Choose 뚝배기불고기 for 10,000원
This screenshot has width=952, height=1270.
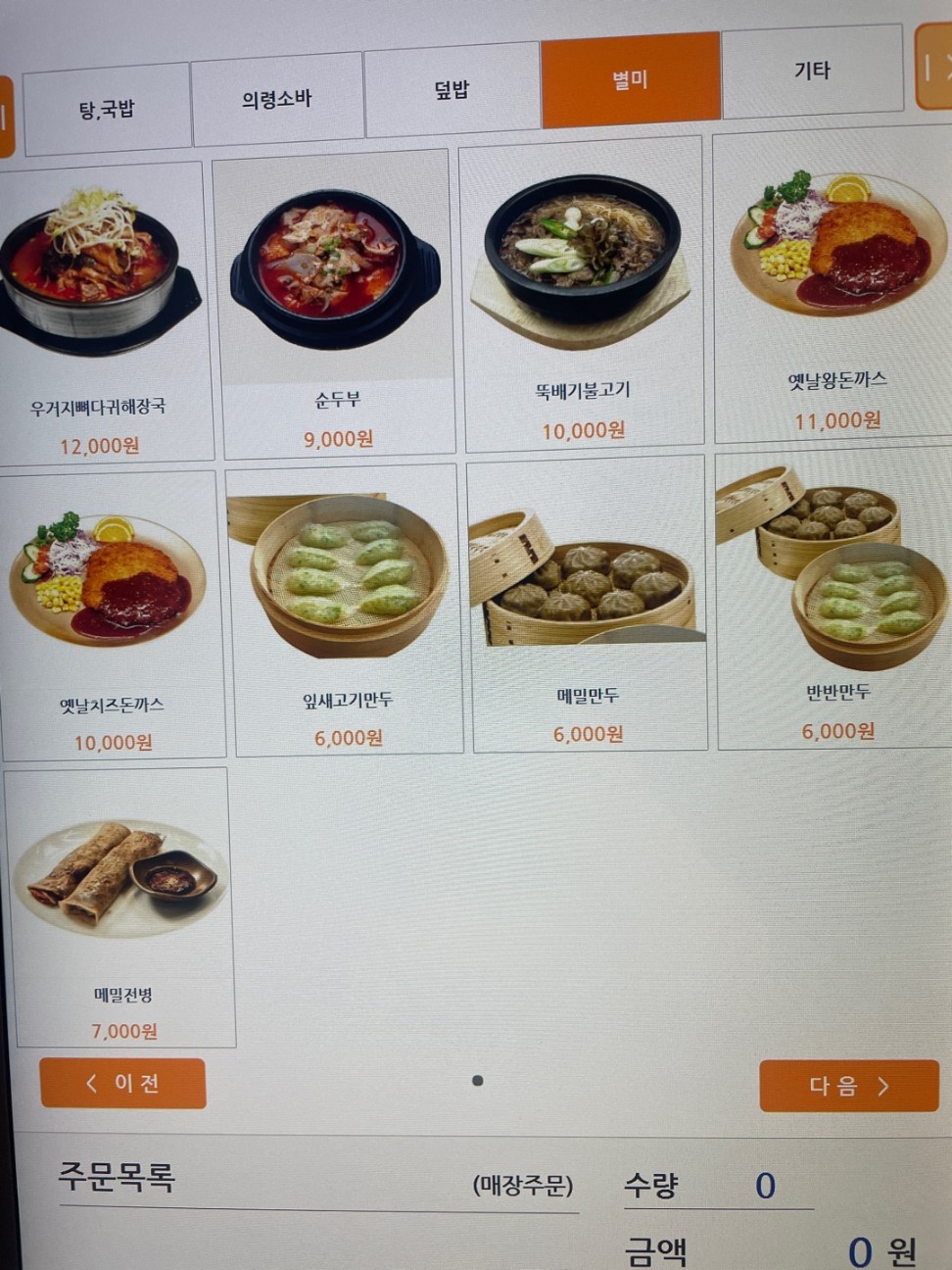click(x=584, y=294)
